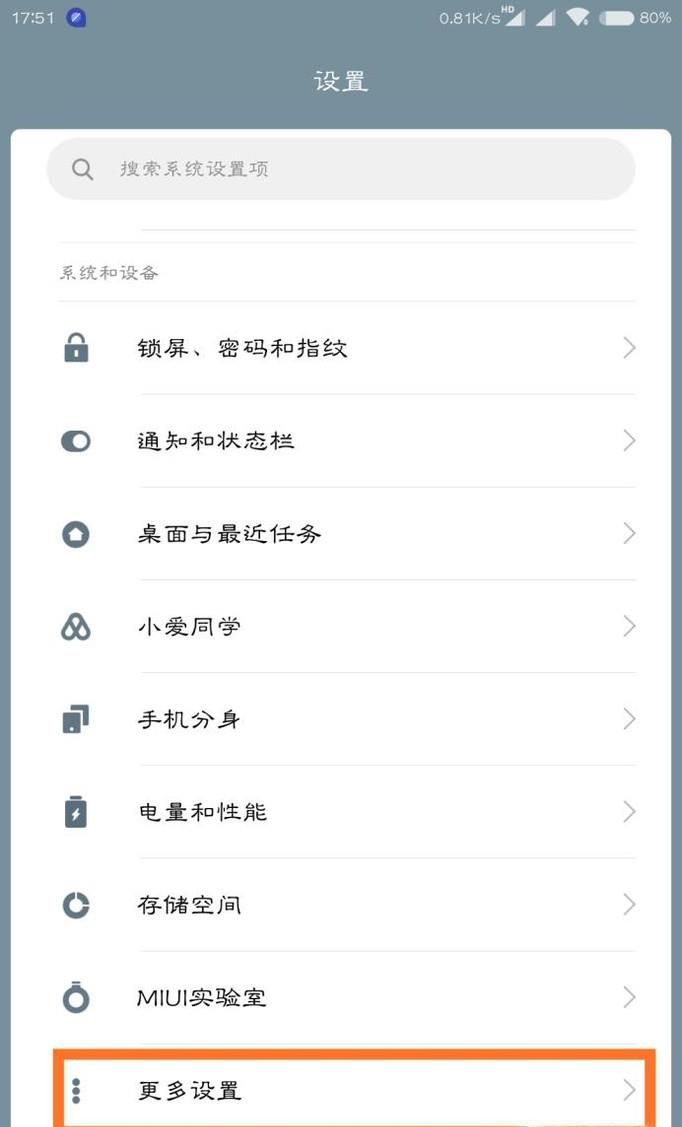Open 更多设置
The height and width of the screenshot is (1127, 682).
coord(353,1090)
